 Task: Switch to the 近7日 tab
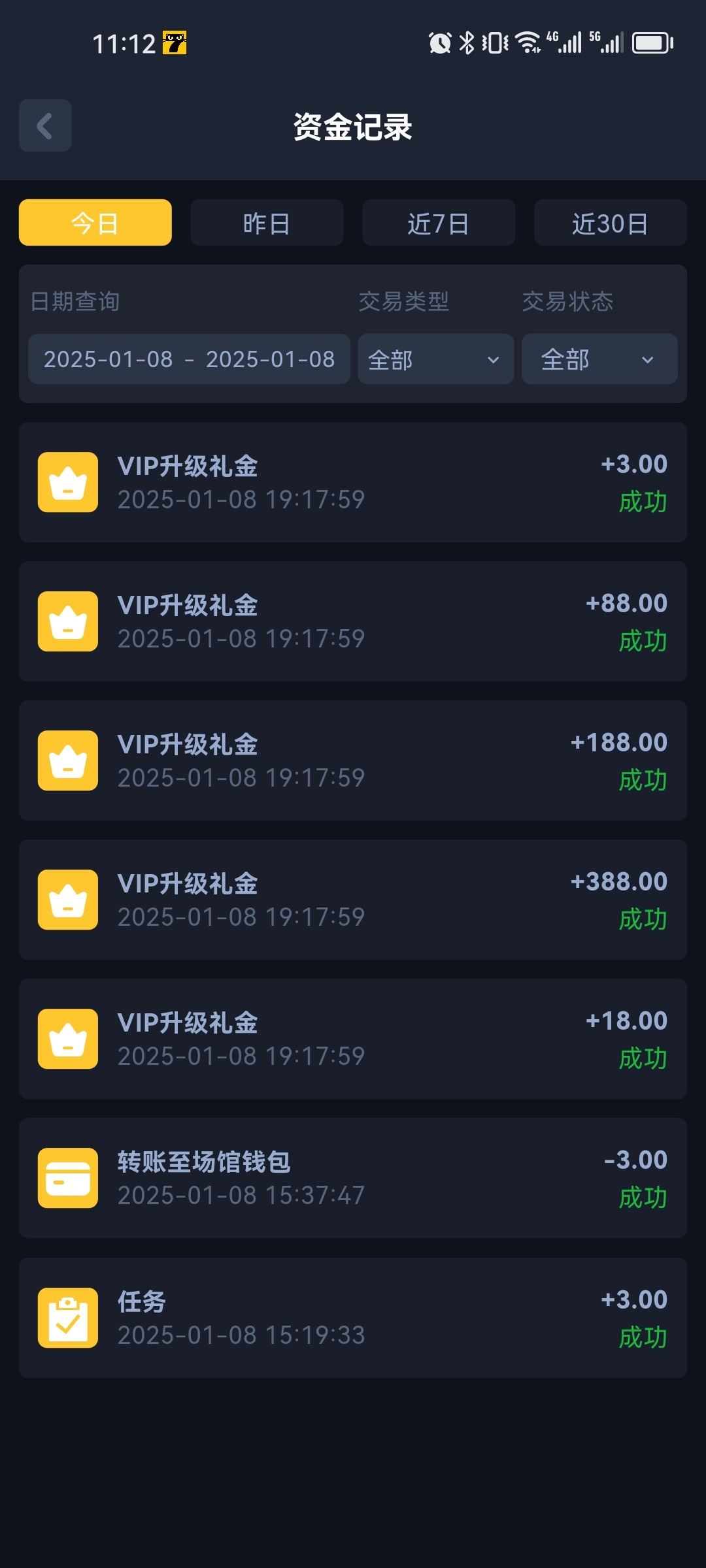[439, 223]
